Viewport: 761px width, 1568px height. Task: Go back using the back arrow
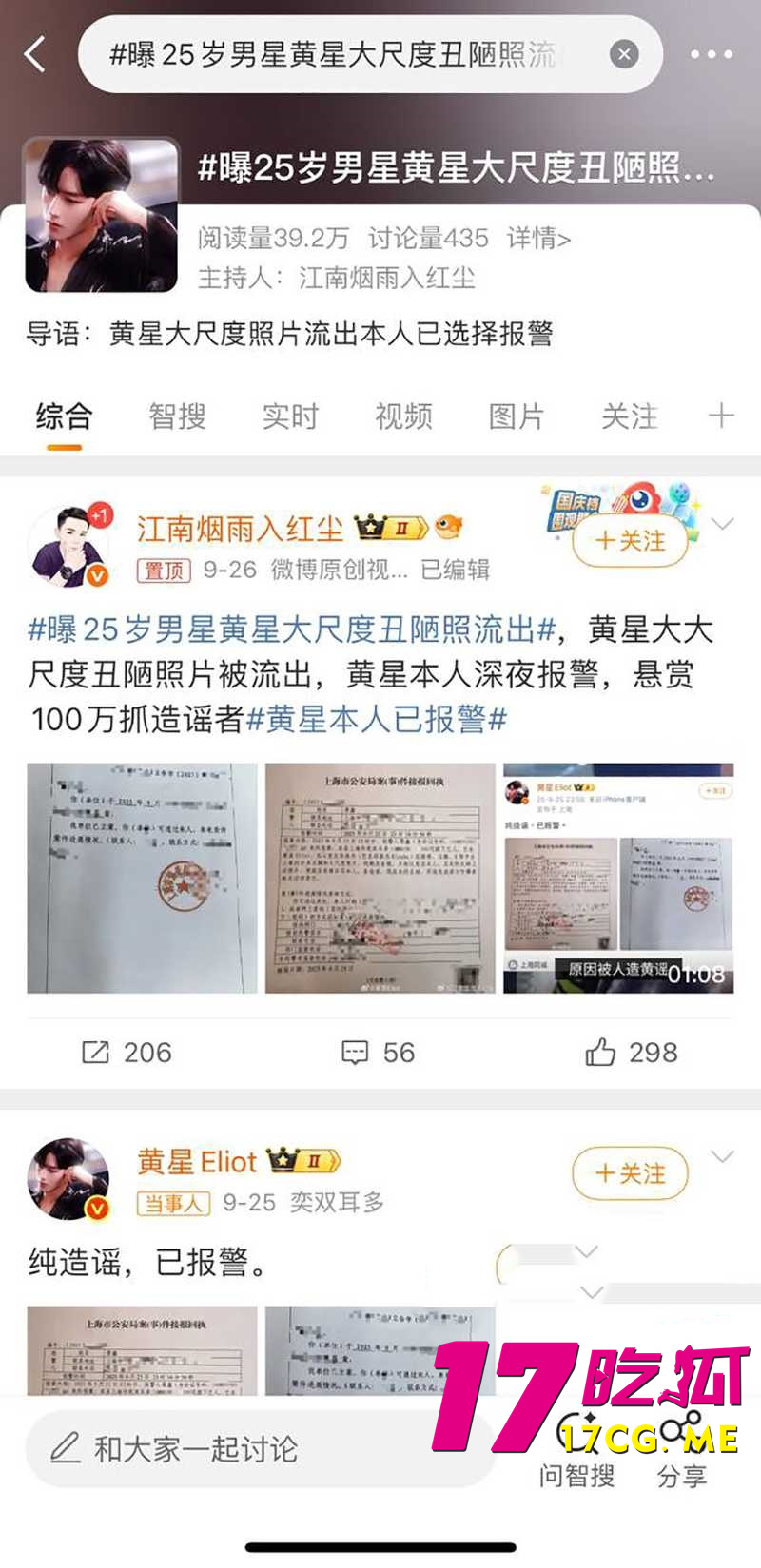35,54
